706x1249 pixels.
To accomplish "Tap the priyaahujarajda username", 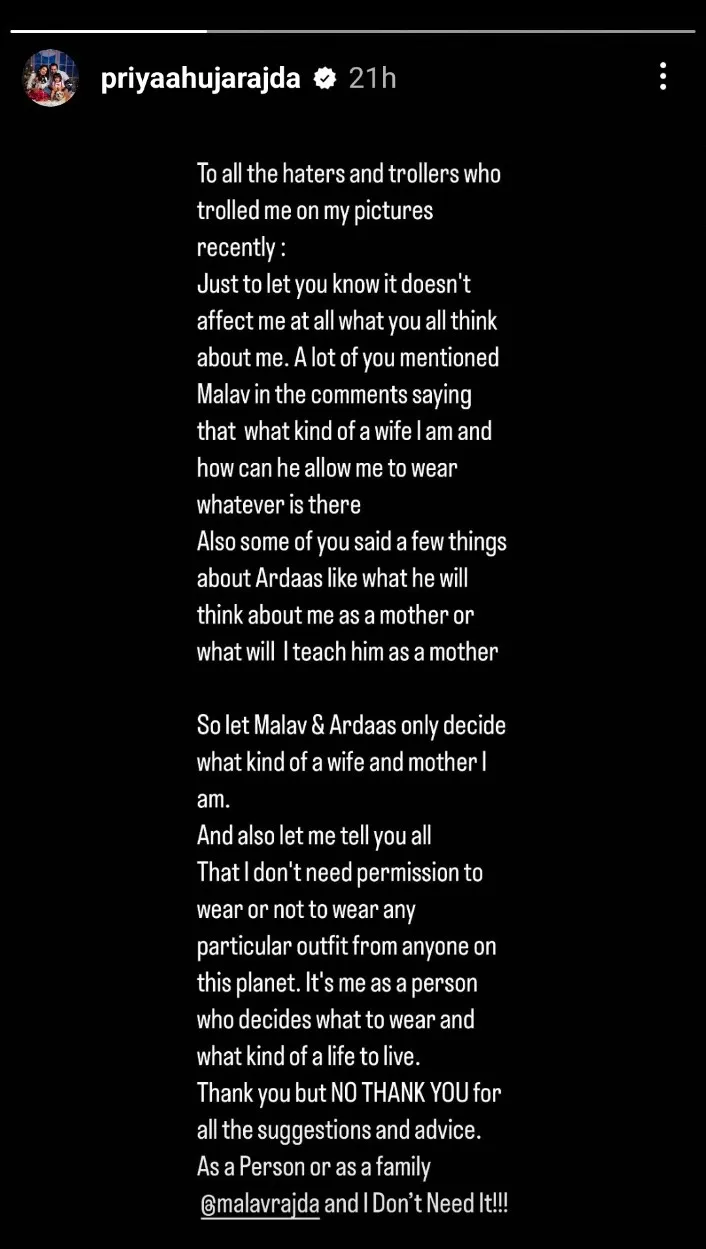I will click(200, 78).
